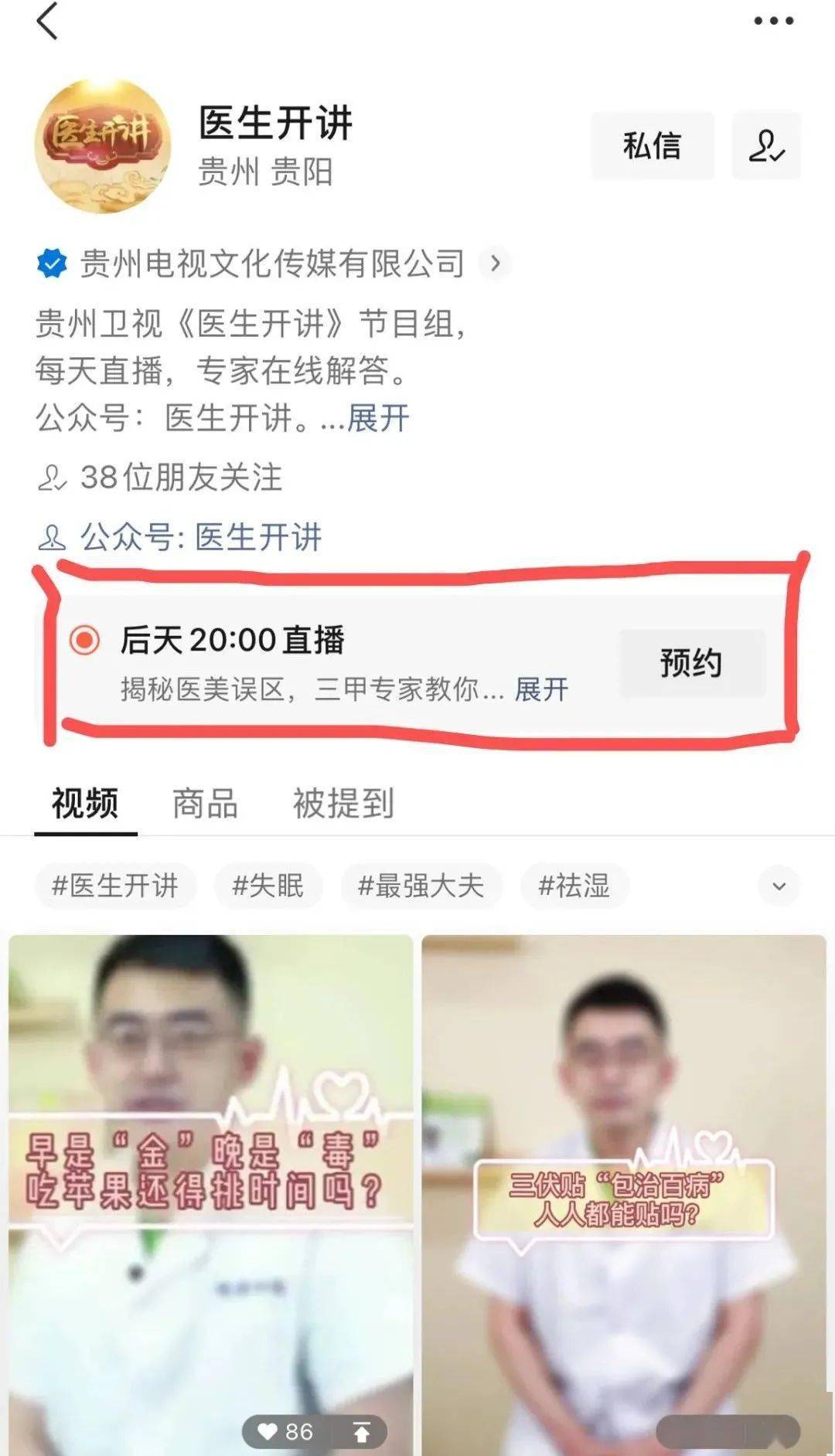
Task: Filter videos by #失眠 tag
Action: [268, 886]
